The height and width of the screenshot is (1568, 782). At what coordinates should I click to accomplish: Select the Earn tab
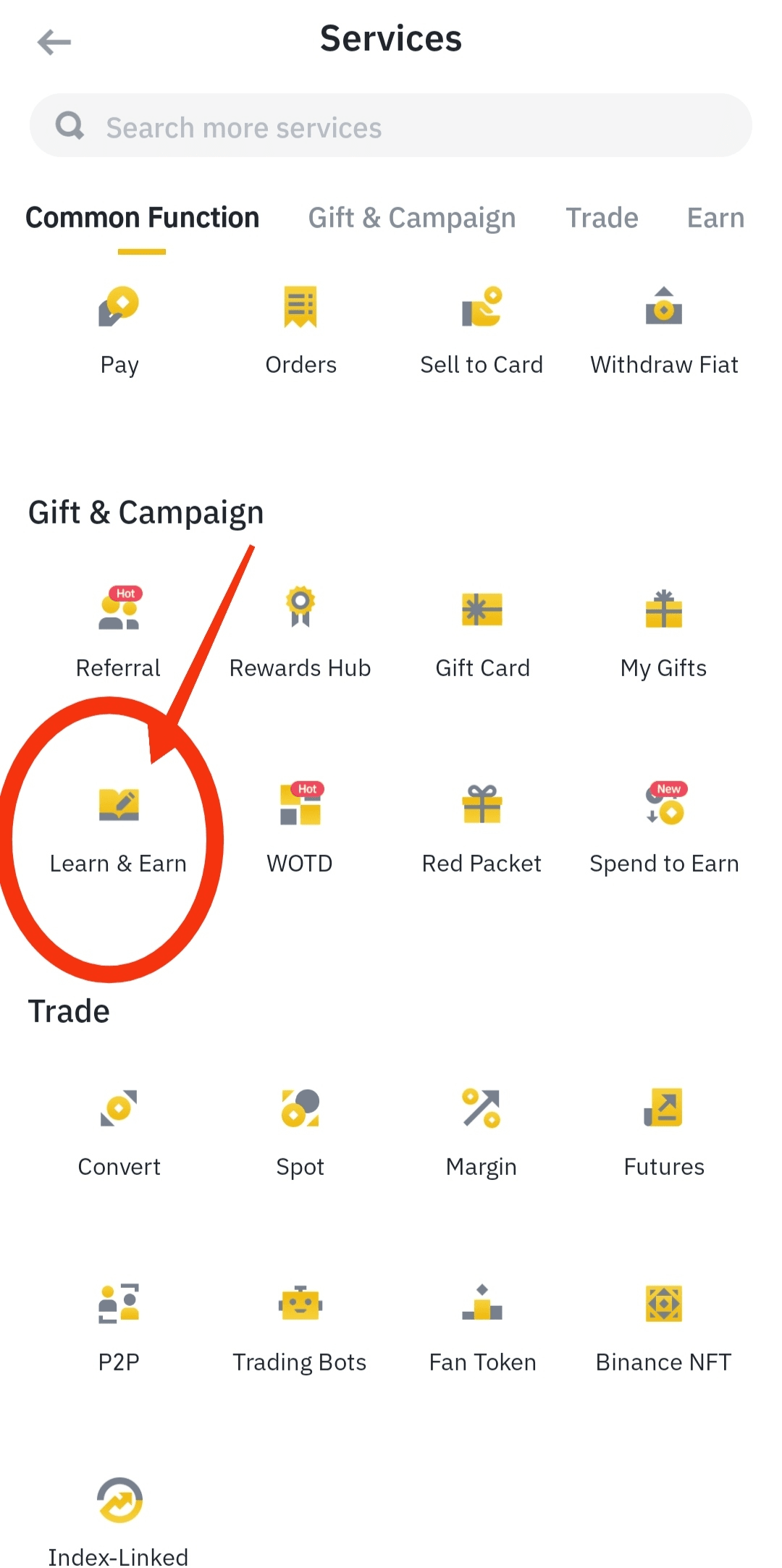click(x=715, y=218)
